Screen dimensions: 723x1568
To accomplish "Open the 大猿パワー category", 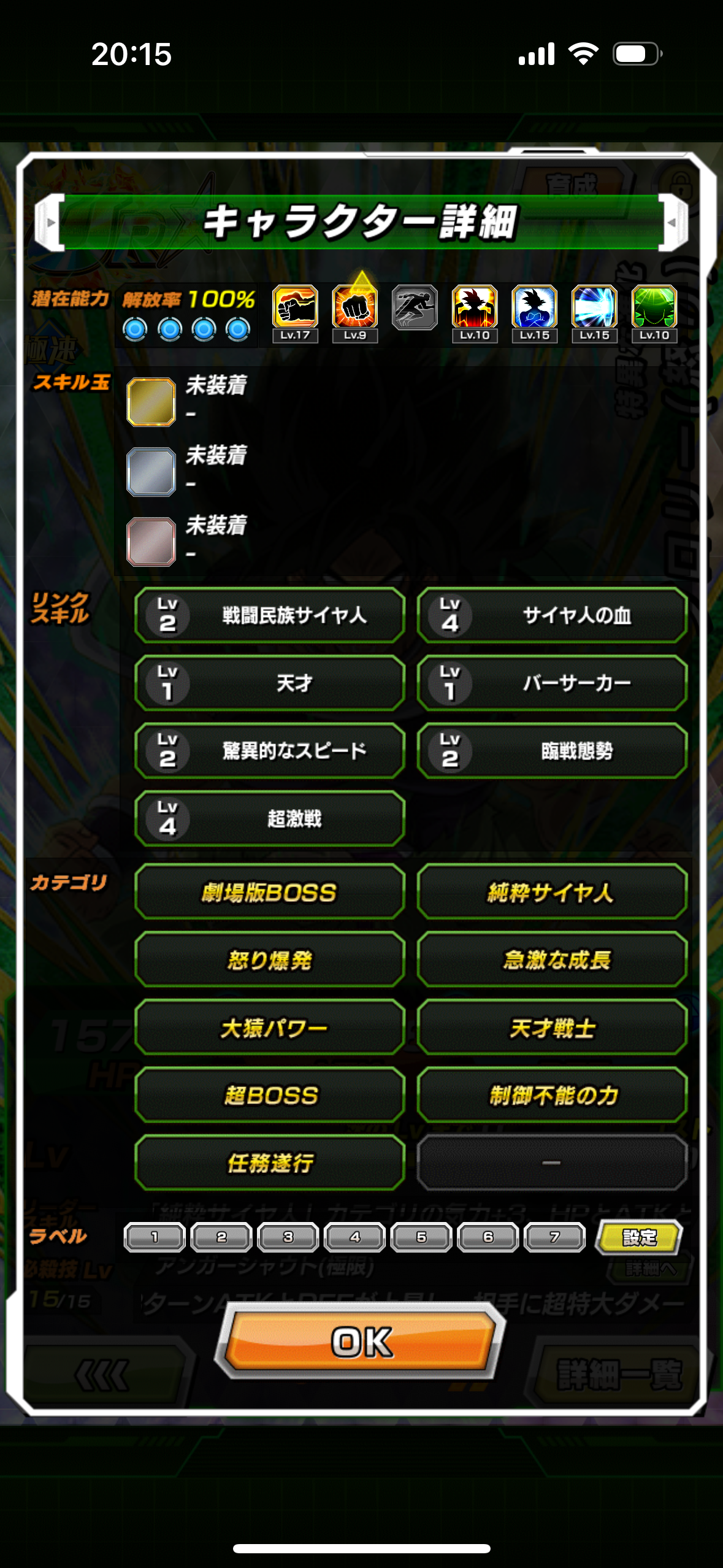I will coord(270,1028).
